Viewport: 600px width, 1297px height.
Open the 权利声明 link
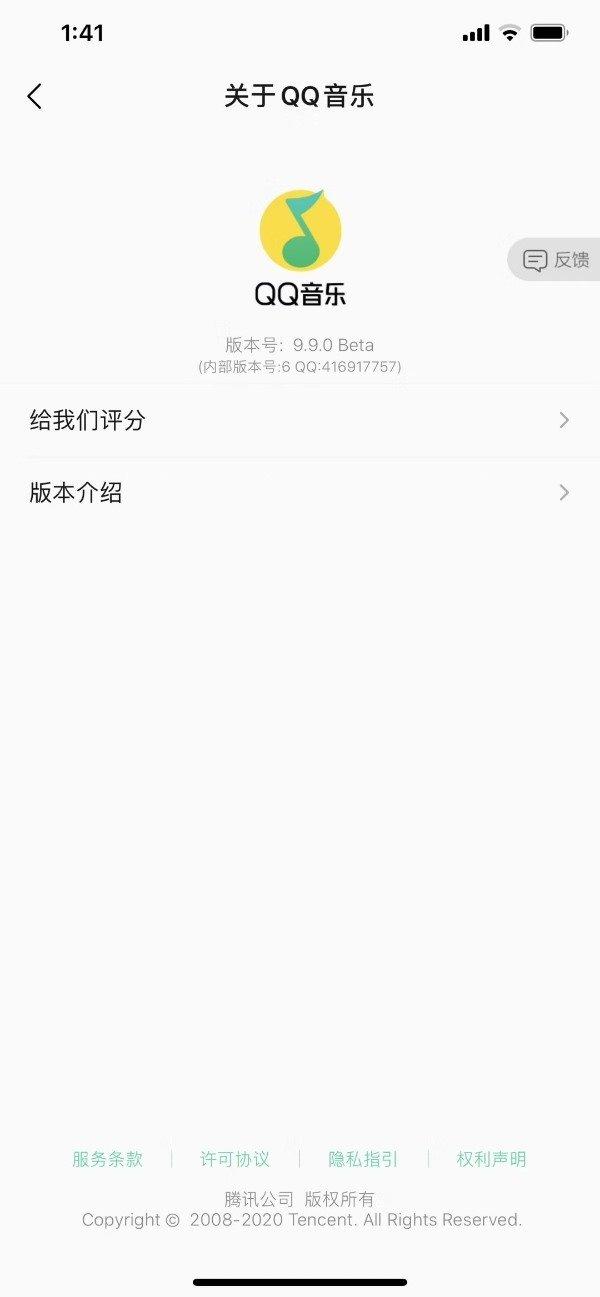point(491,1159)
